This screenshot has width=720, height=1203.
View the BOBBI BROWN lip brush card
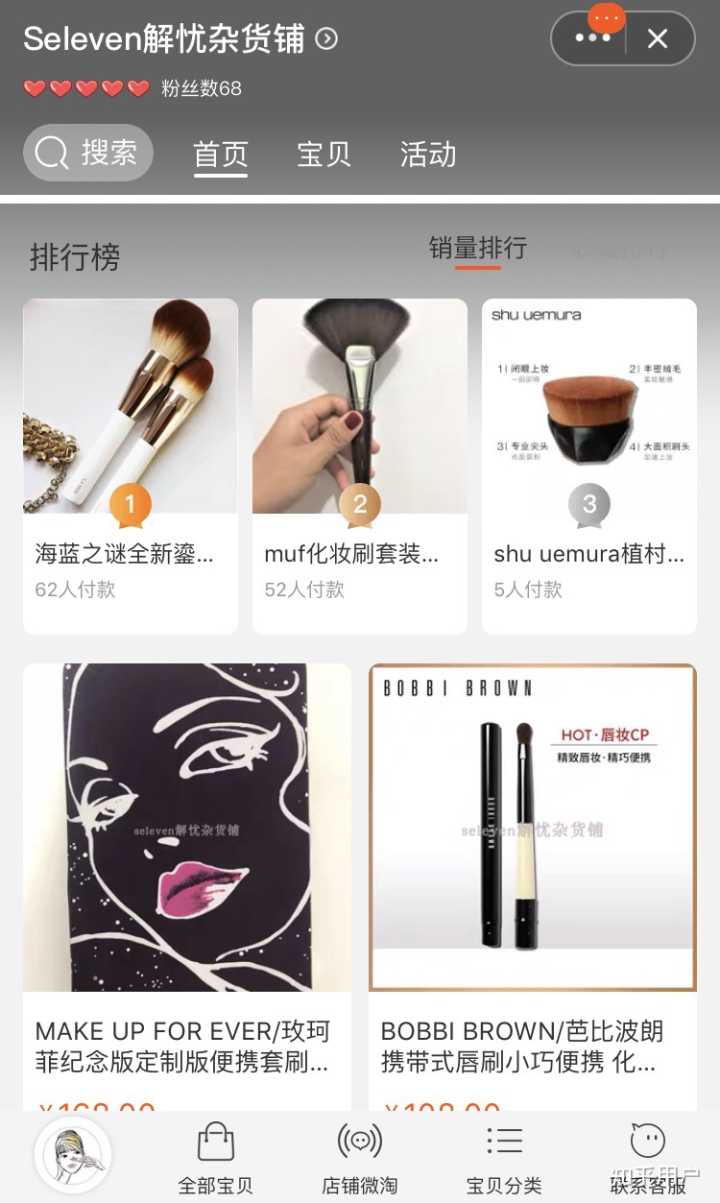(532, 880)
